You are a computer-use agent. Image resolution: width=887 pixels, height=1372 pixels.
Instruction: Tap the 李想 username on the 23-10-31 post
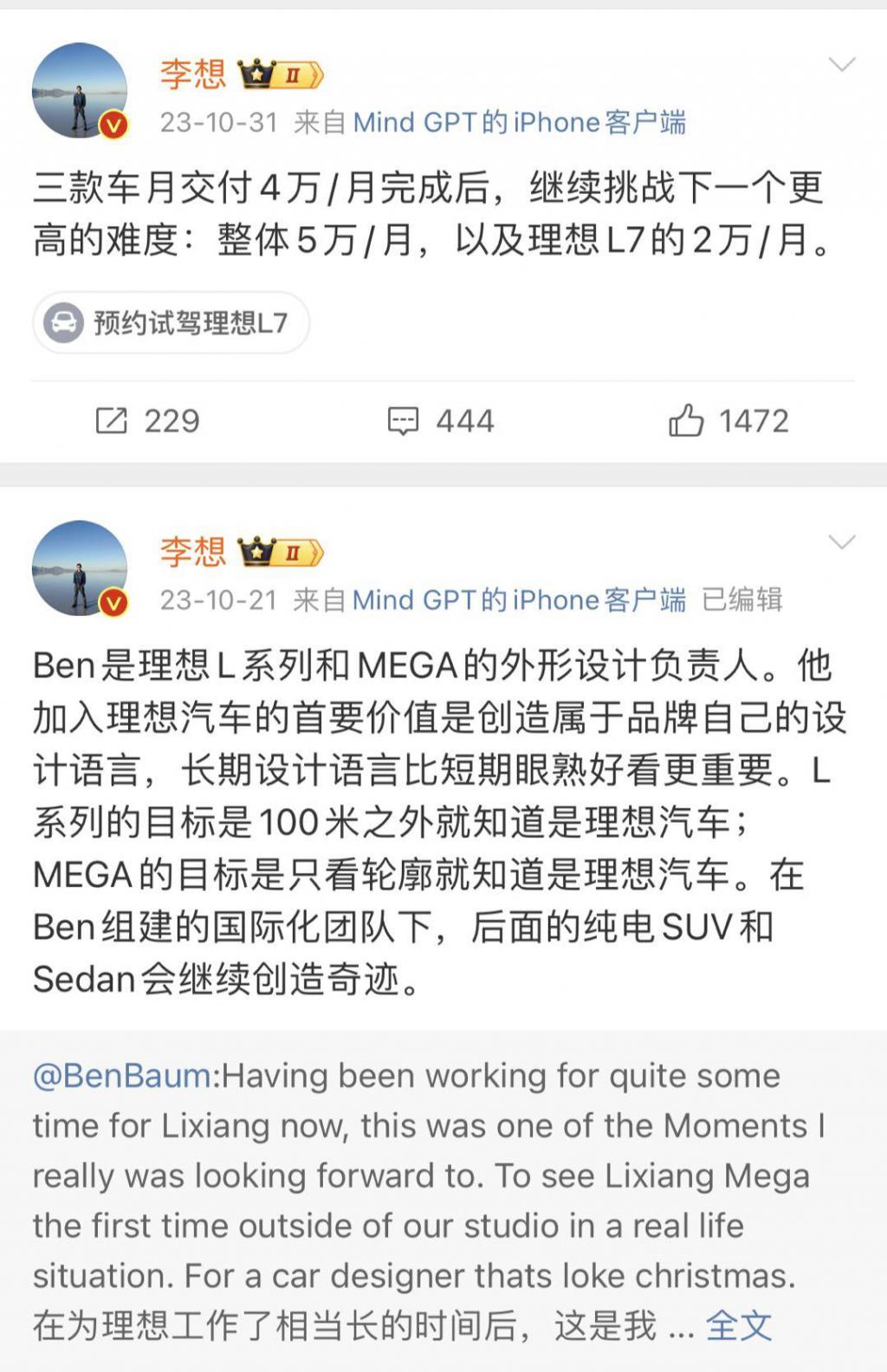coord(192,74)
